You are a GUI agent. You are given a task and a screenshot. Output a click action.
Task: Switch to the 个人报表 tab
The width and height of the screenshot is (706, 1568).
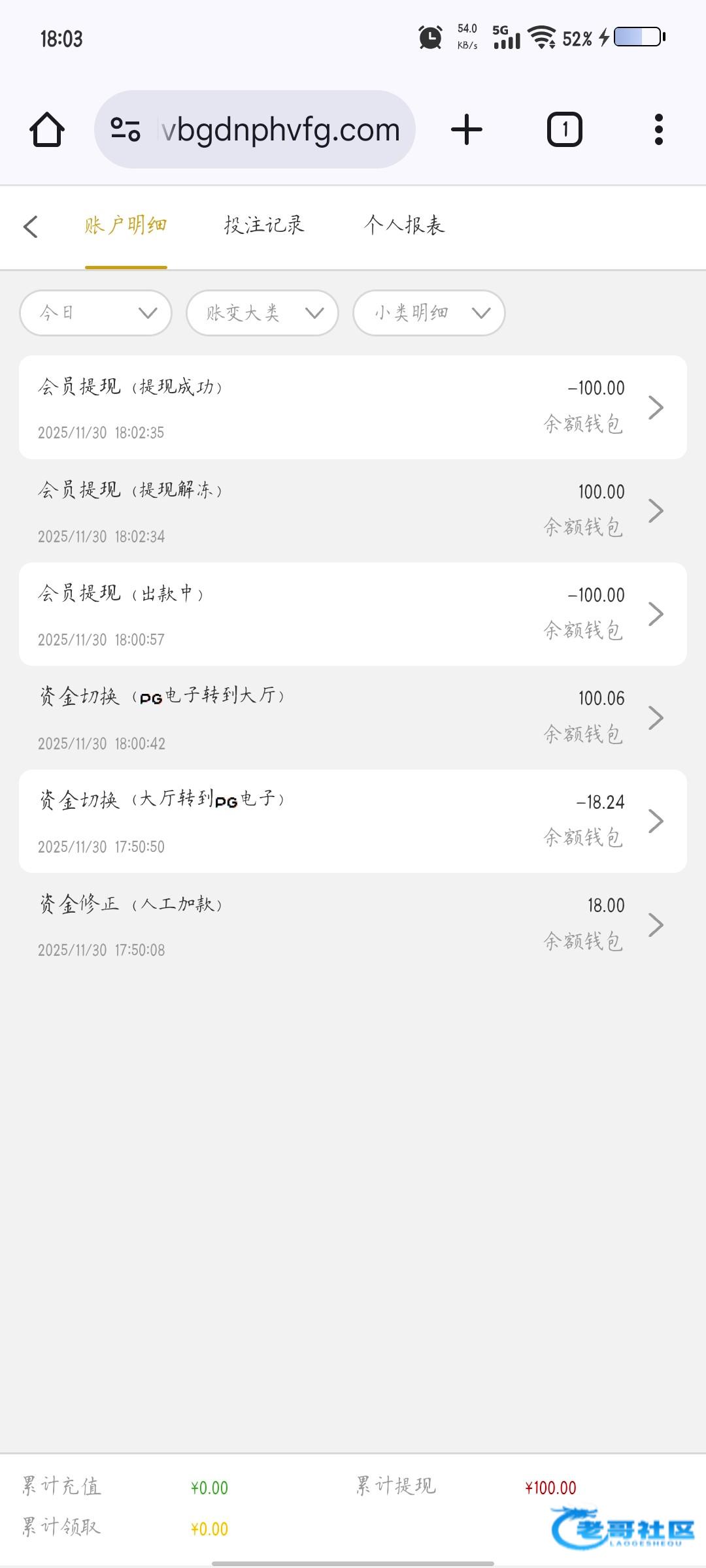404,225
